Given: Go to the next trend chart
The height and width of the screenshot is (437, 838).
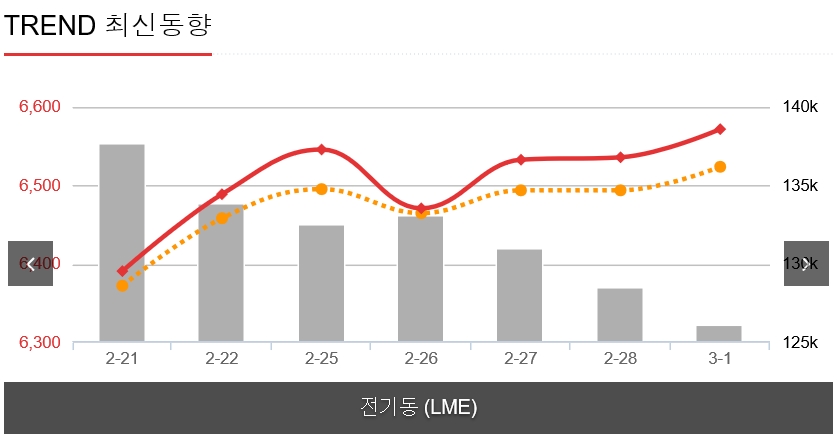Looking at the screenshot, I should (x=806, y=264).
